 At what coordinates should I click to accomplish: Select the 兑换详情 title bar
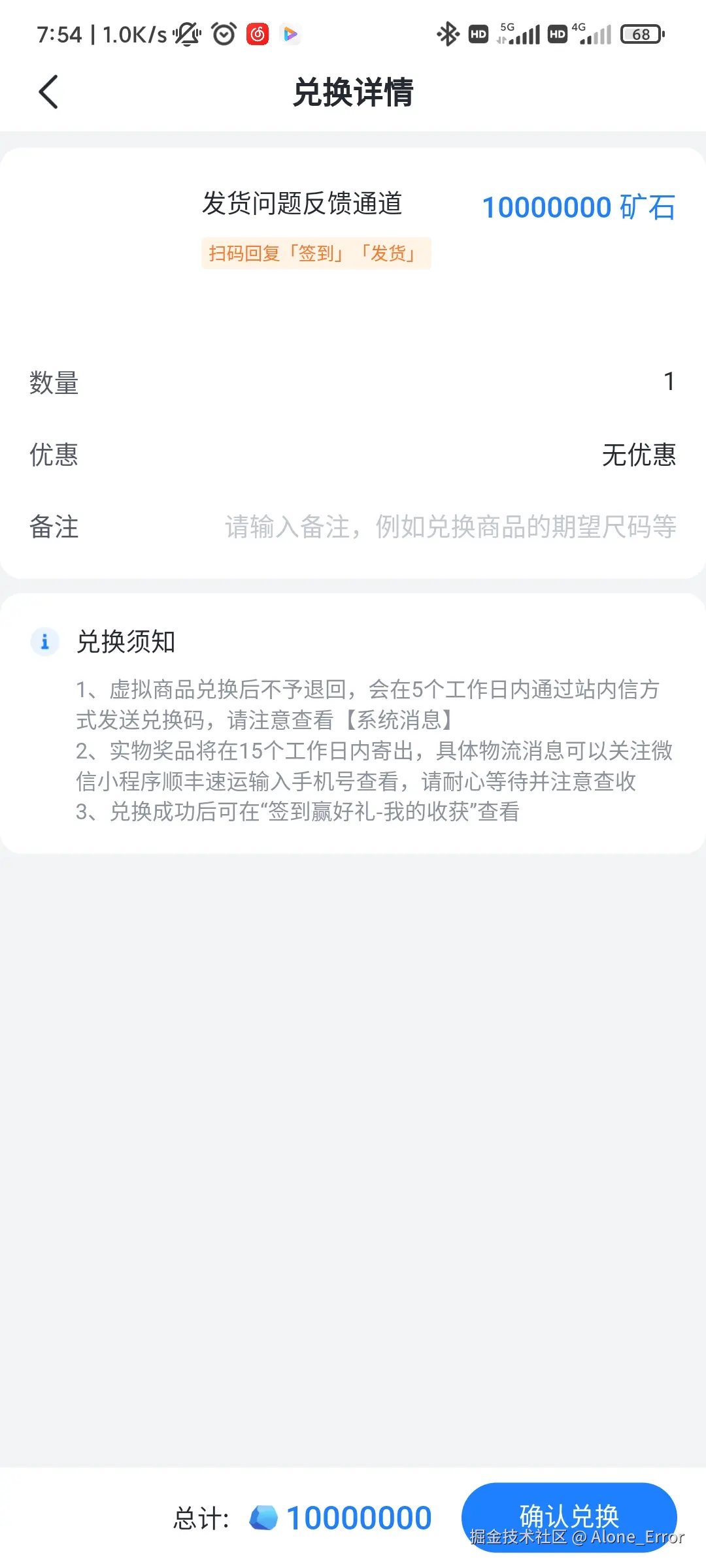pos(353,92)
